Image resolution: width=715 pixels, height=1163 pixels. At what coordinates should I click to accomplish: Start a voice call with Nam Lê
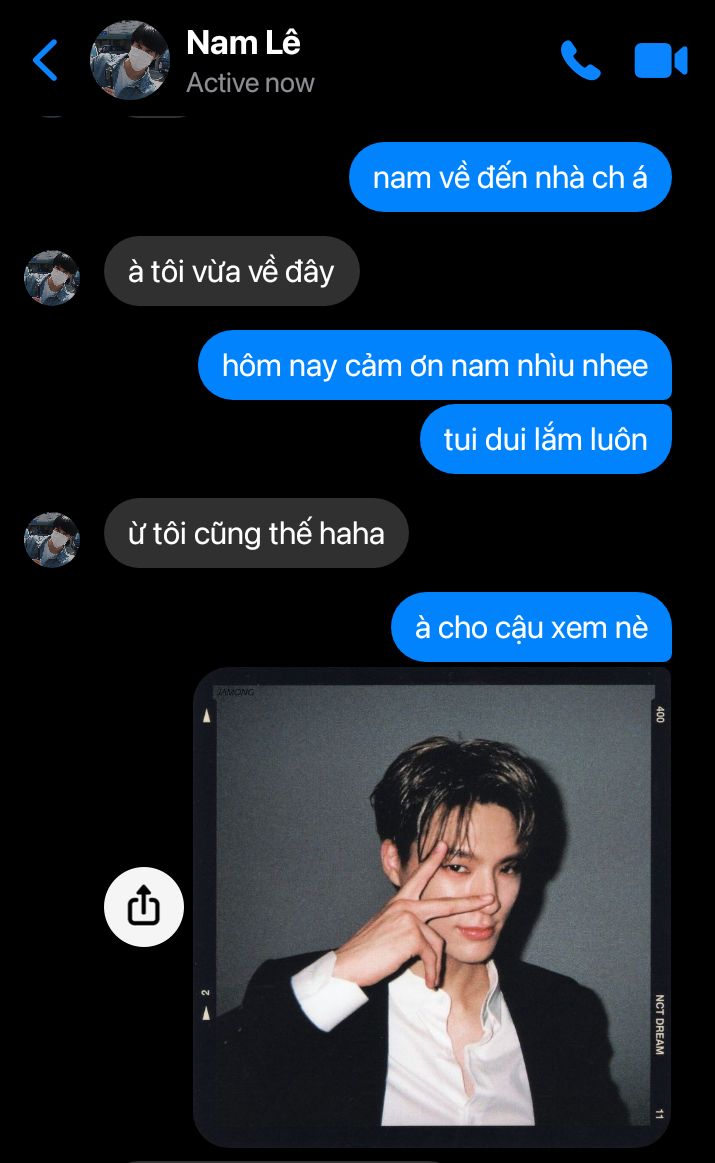point(580,60)
